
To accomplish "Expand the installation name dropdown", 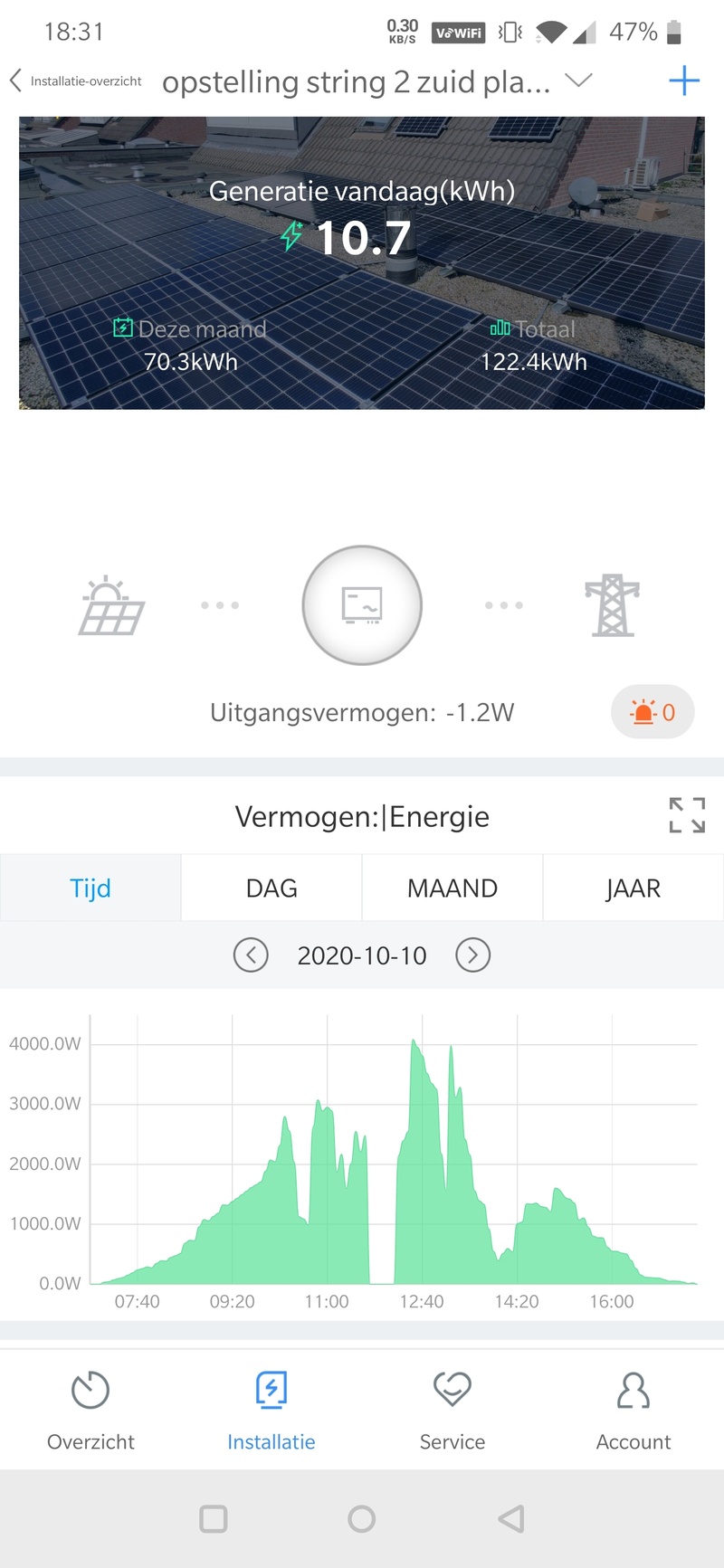I will 577,81.
